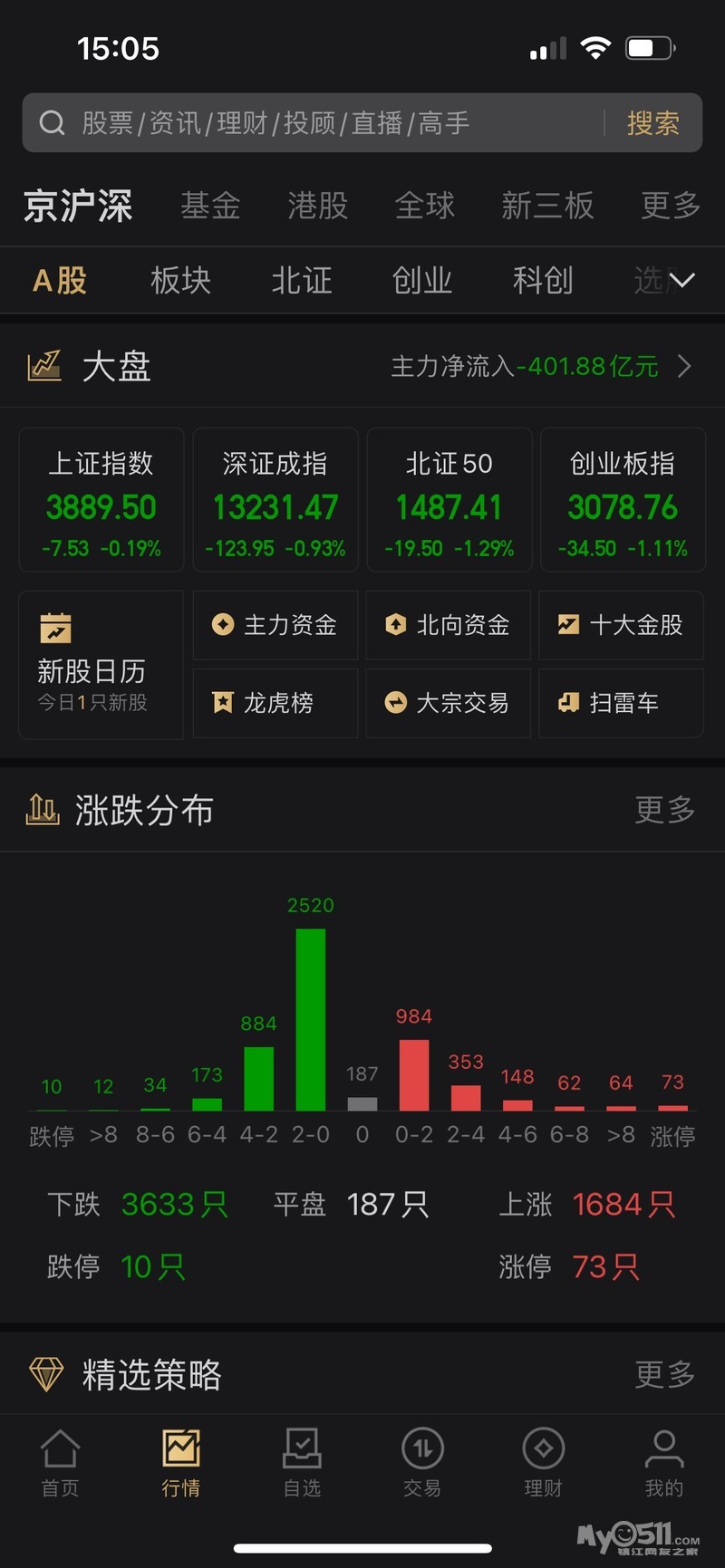The width and height of the screenshot is (725, 1568).
Task: Open the 我的 profile tab
Action: pos(664,1462)
